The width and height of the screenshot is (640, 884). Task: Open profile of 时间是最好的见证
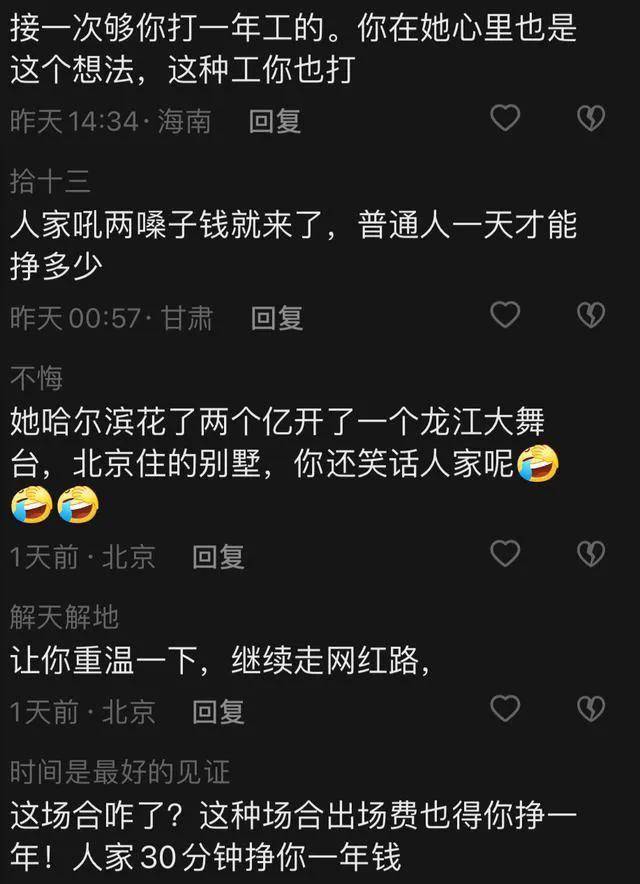tap(120, 772)
